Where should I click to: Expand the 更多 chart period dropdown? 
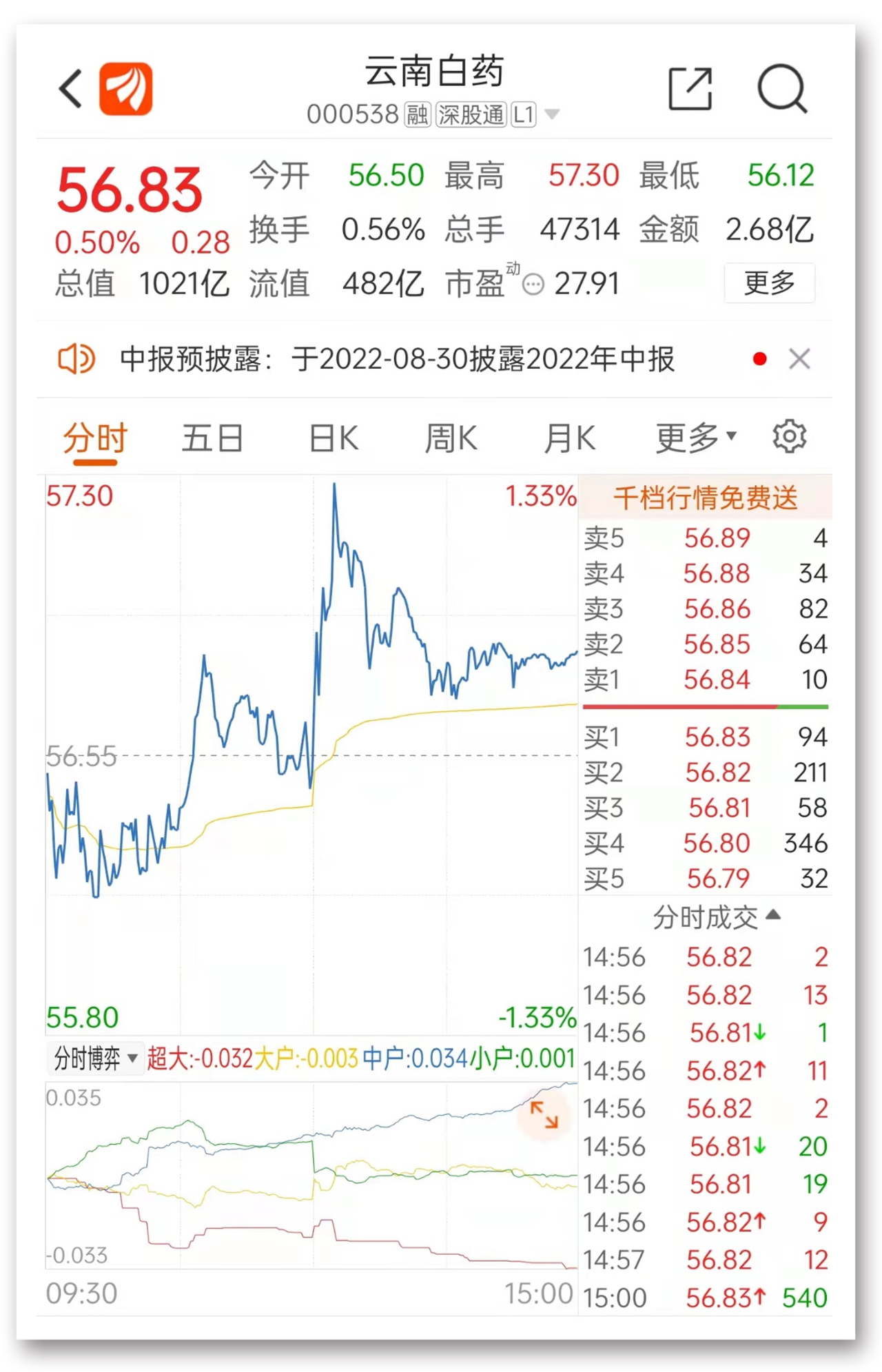(x=696, y=438)
